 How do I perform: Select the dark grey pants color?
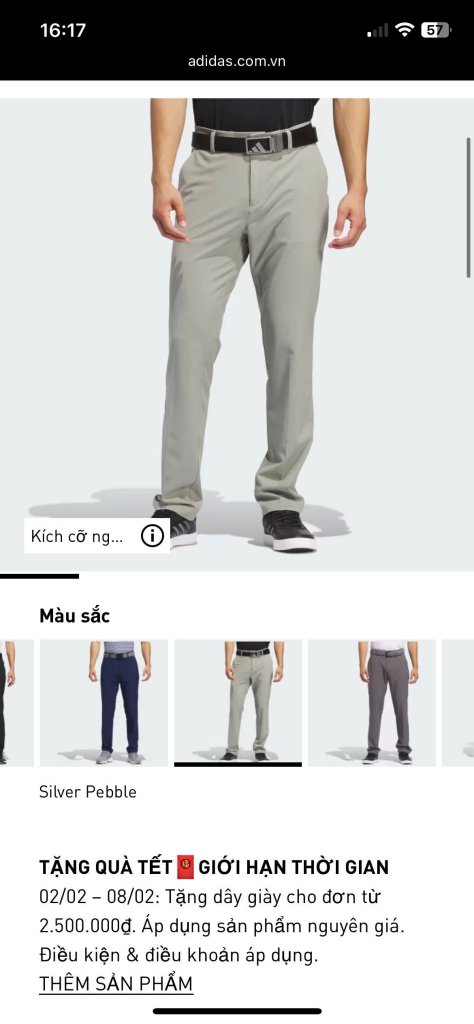[371, 703]
